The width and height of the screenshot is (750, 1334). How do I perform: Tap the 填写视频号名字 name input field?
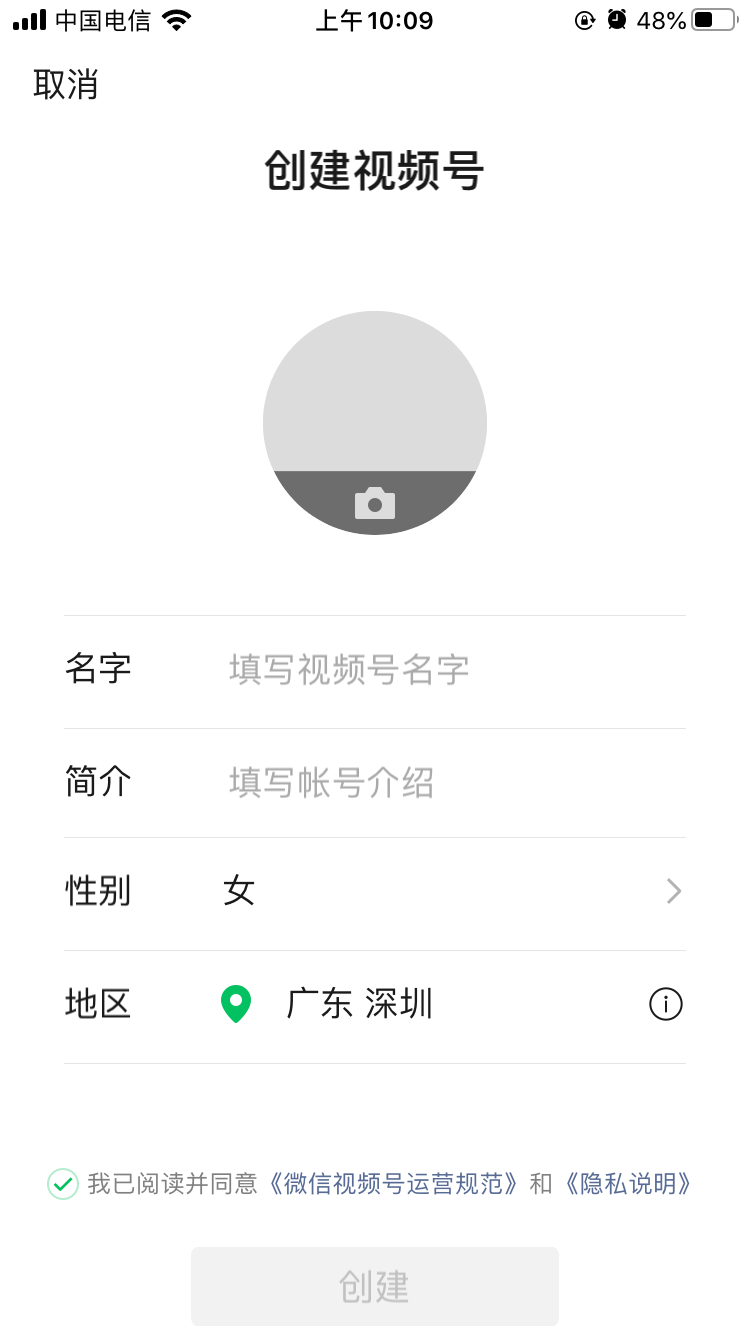pos(350,669)
